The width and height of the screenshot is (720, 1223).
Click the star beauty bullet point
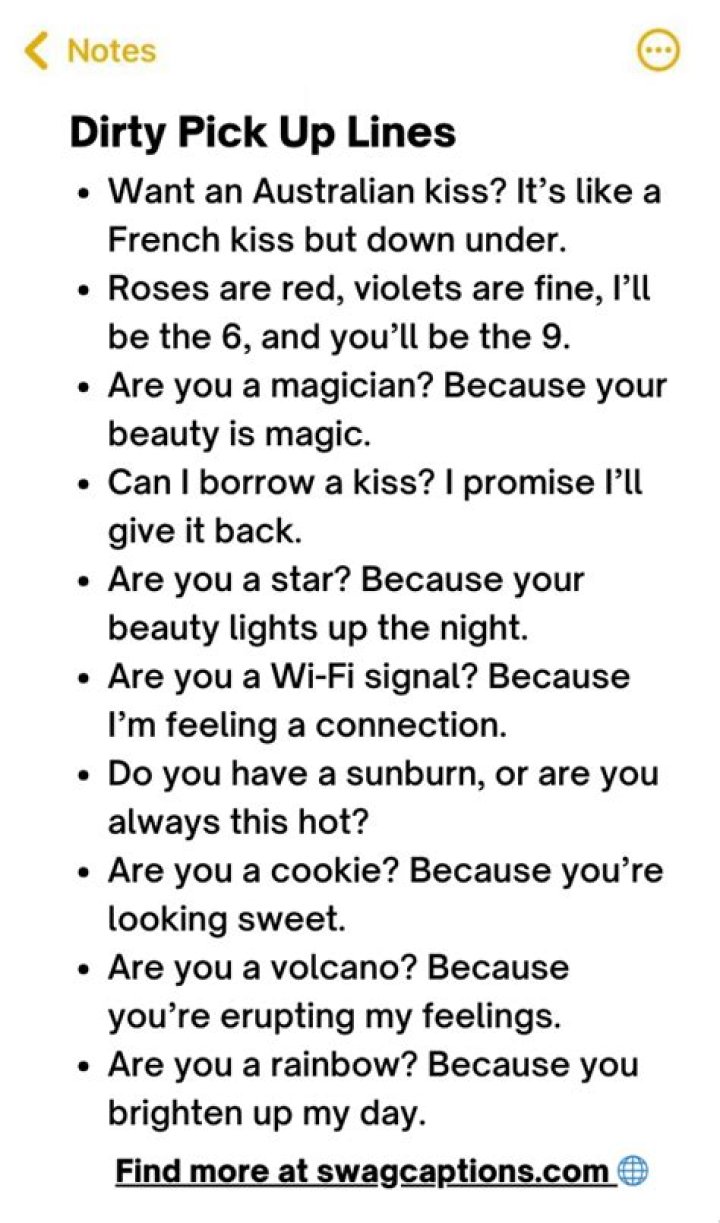[360, 603]
